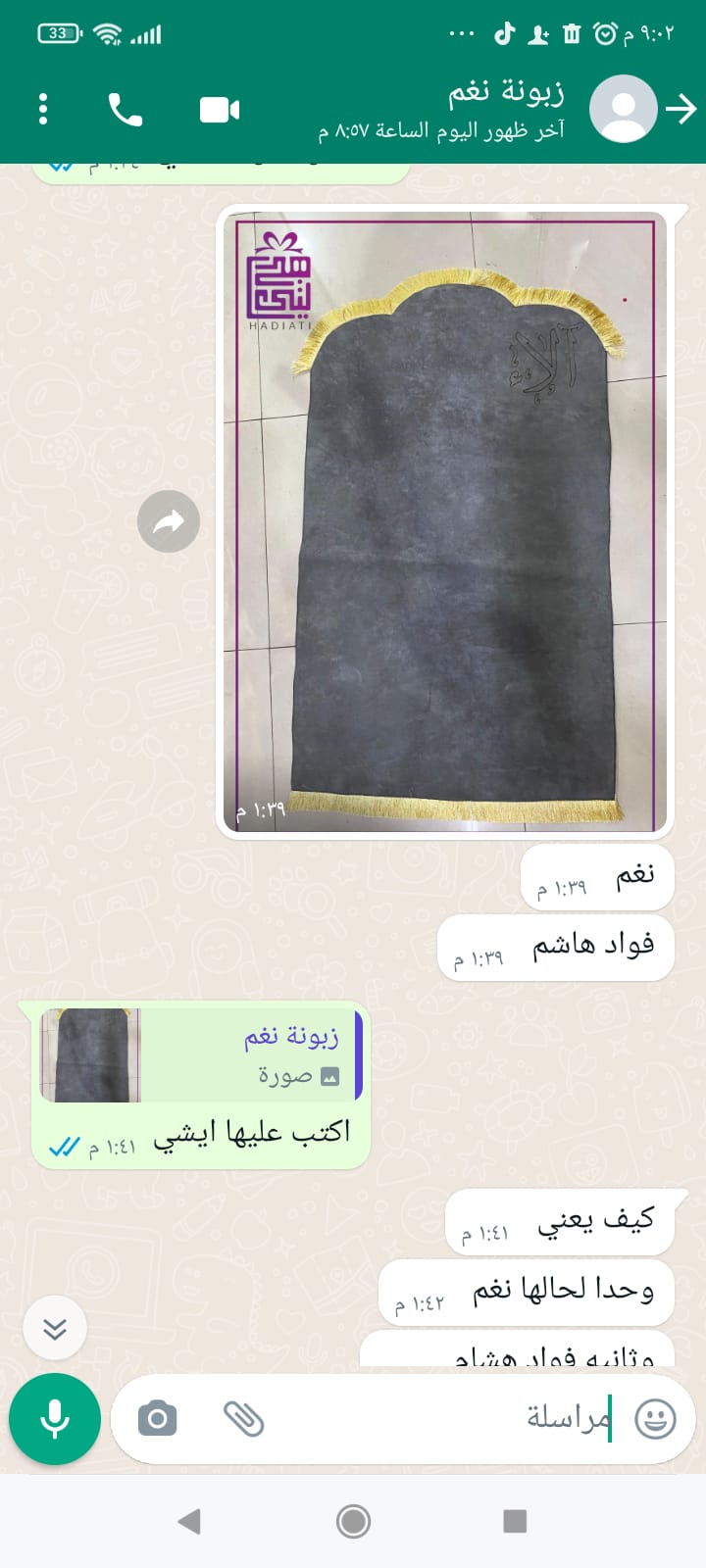
Task: Open زبونة نغم contact profile picture
Action: point(624,109)
